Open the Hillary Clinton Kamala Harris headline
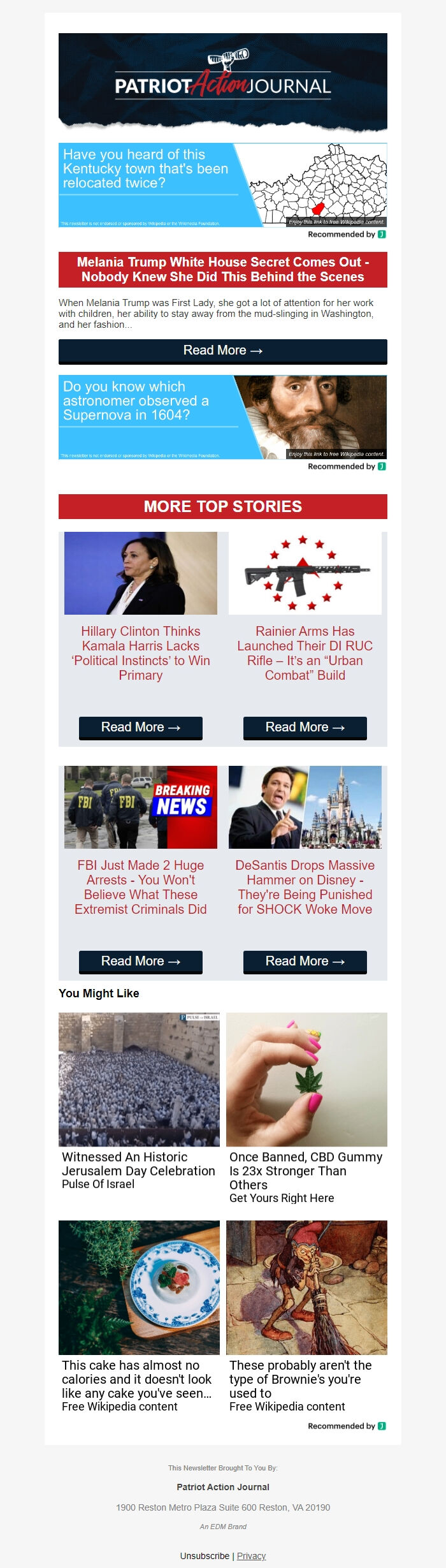Screen dimensions: 446x1568 141,653
